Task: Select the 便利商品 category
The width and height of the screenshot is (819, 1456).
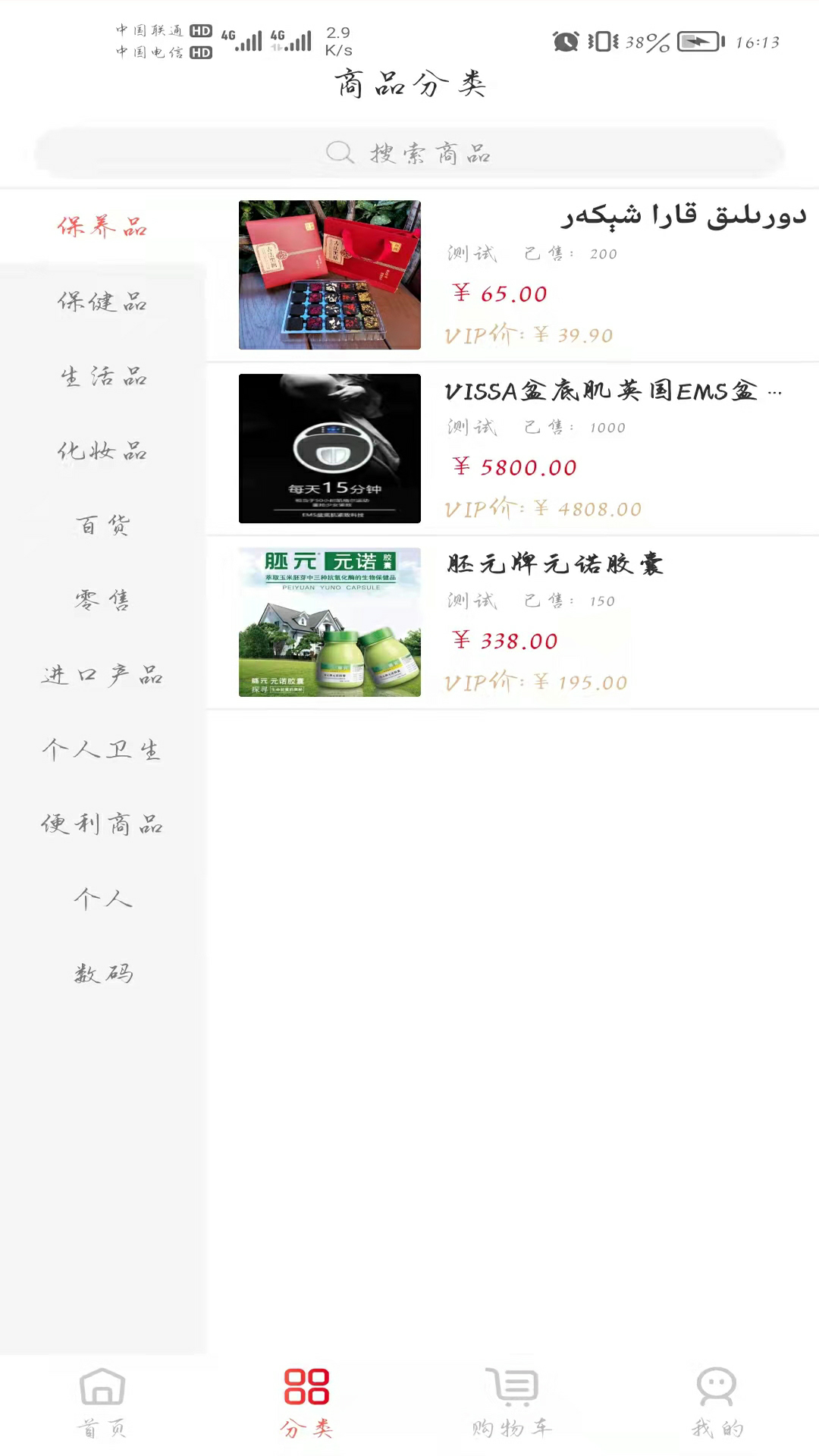Action: (102, 824)
